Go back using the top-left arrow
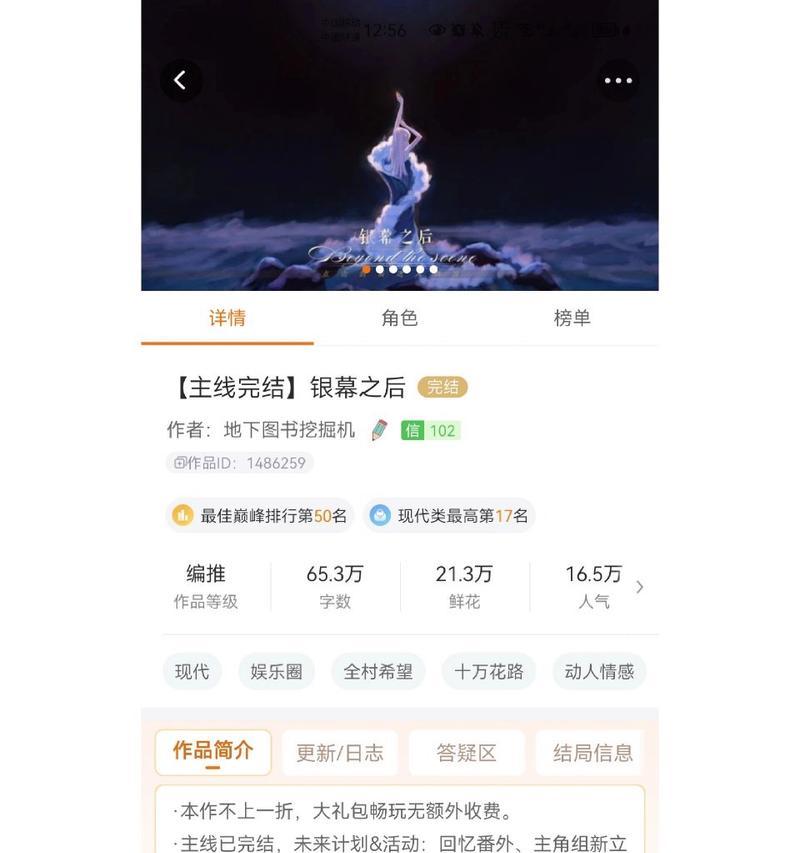This screenshot has height=853, width=800. click(x=181, y=81)
